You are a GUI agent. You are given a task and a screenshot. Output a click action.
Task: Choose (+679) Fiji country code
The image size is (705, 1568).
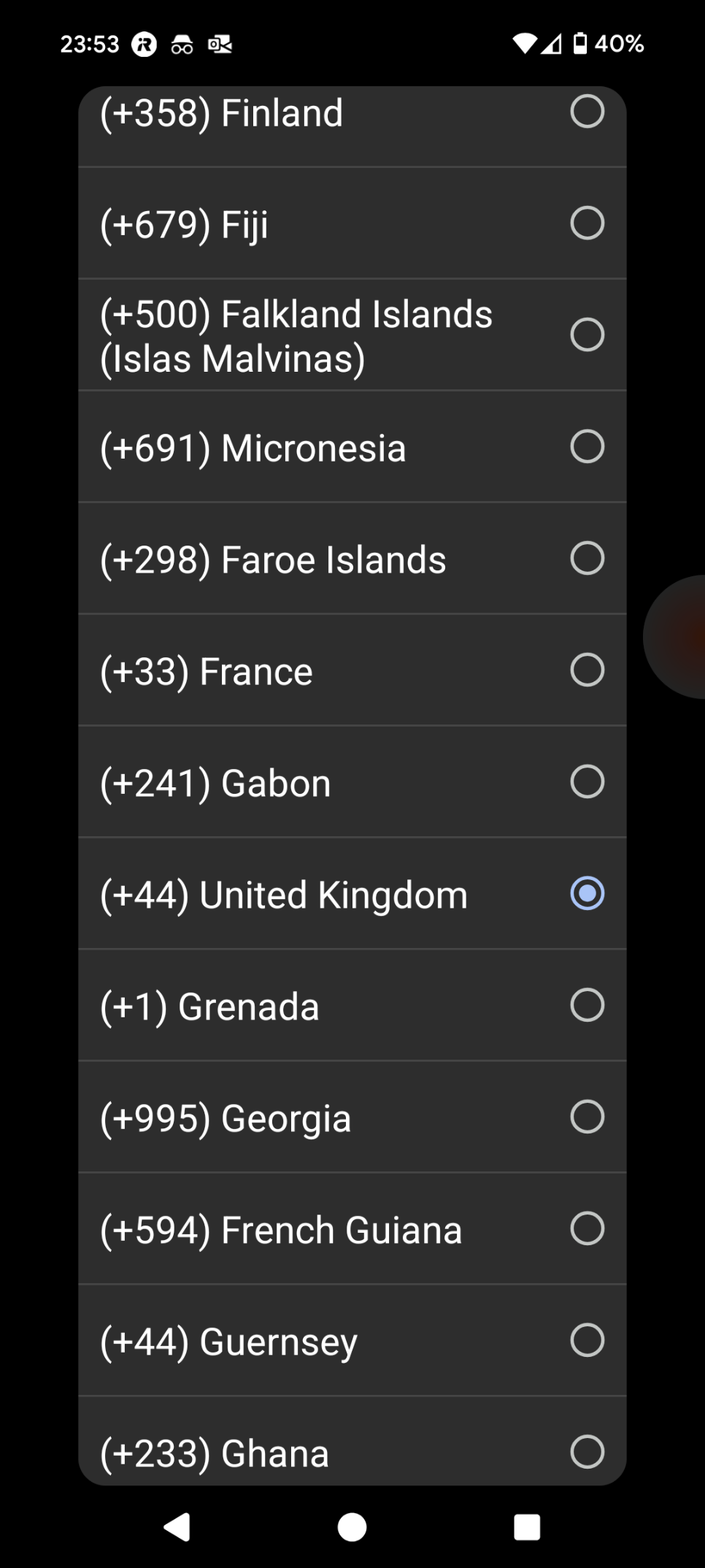pos(352,223)
